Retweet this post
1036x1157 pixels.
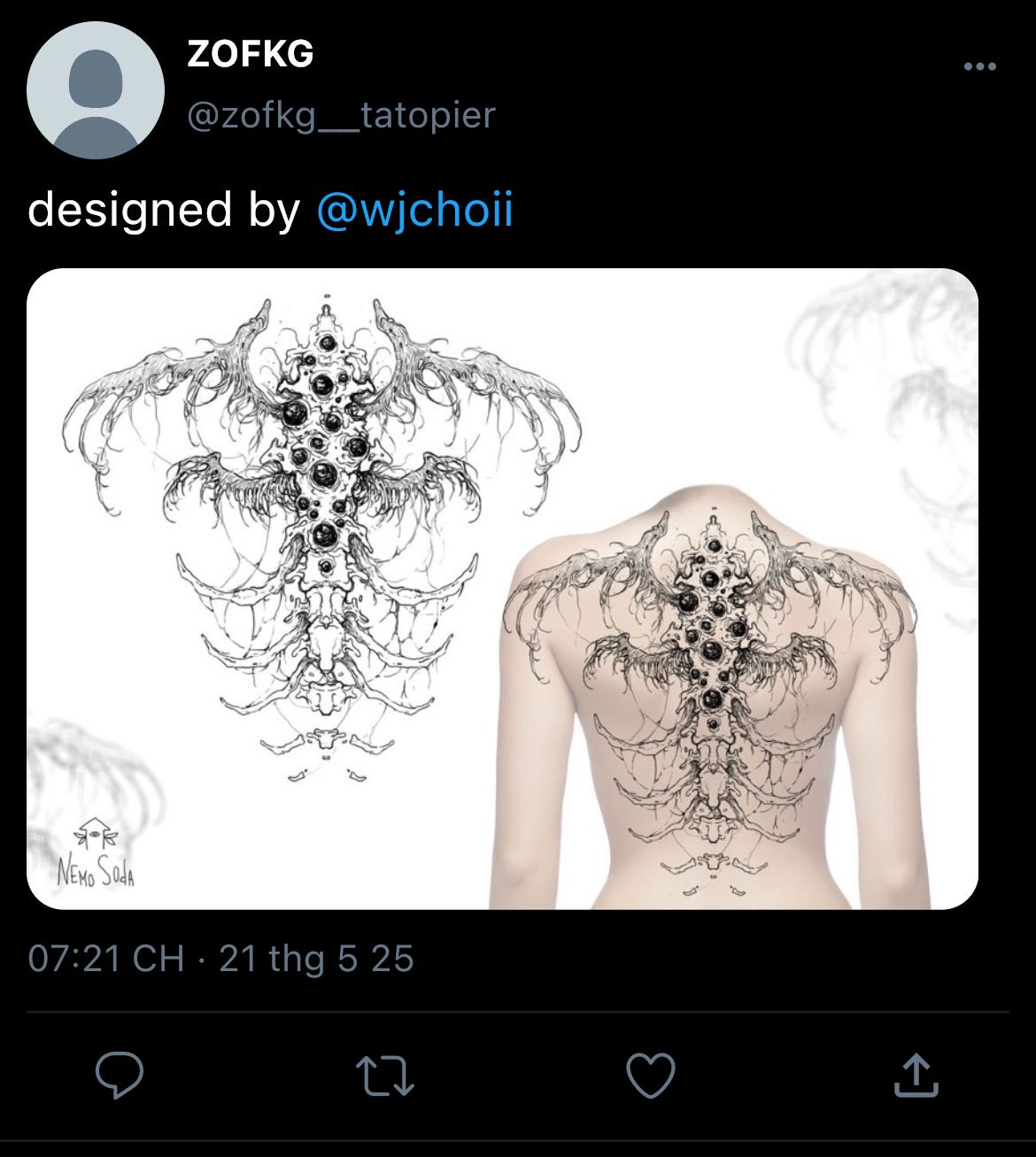coord(384,1075)
